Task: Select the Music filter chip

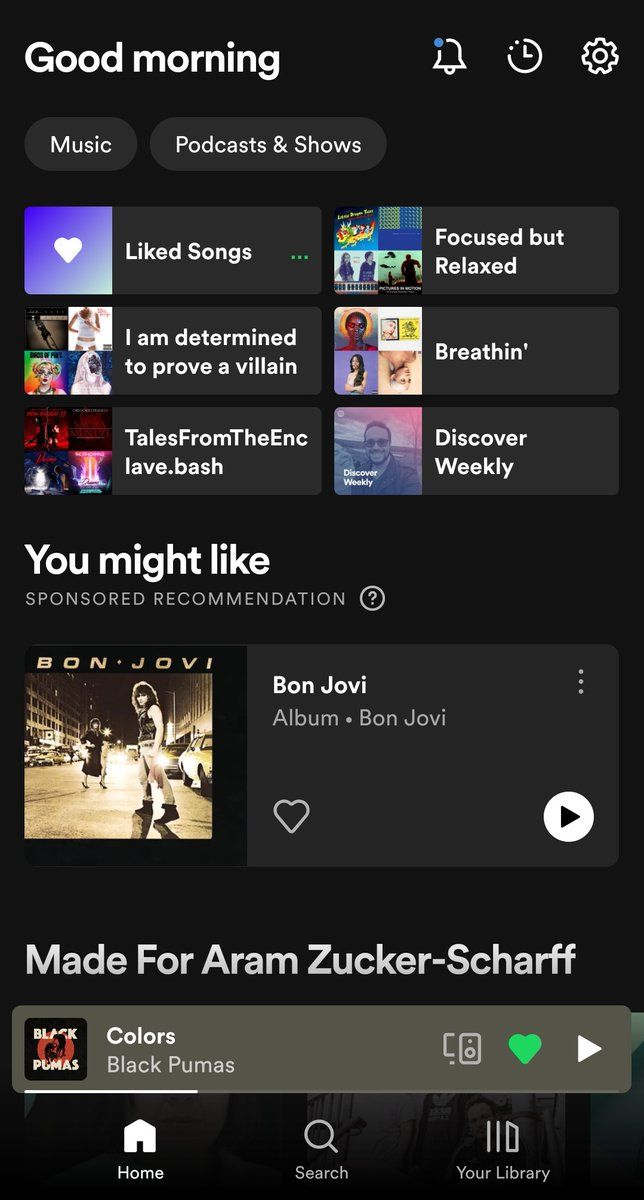Action: click(81, 144)
